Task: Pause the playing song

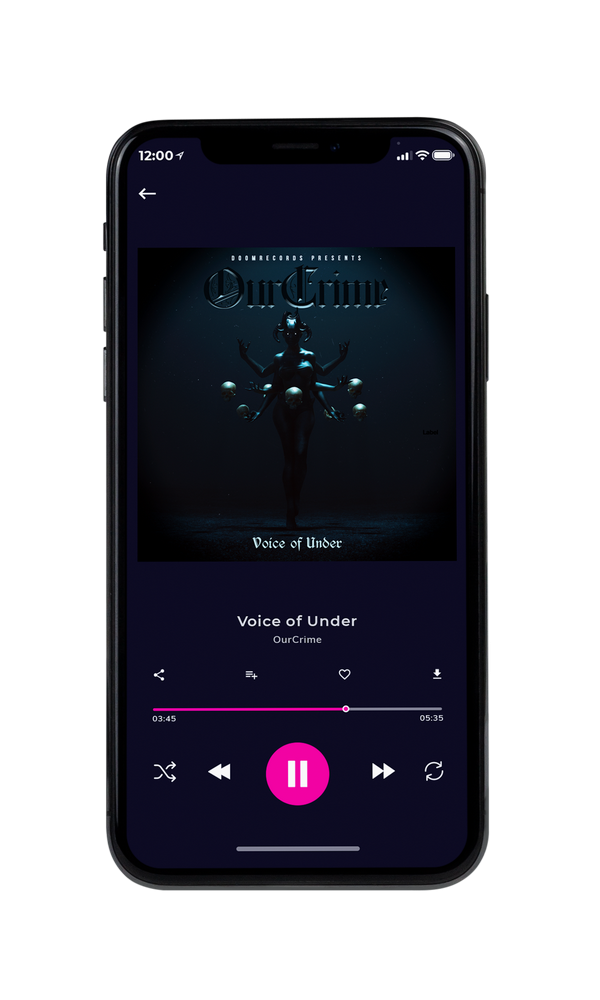Action: [x=297, y=774]
